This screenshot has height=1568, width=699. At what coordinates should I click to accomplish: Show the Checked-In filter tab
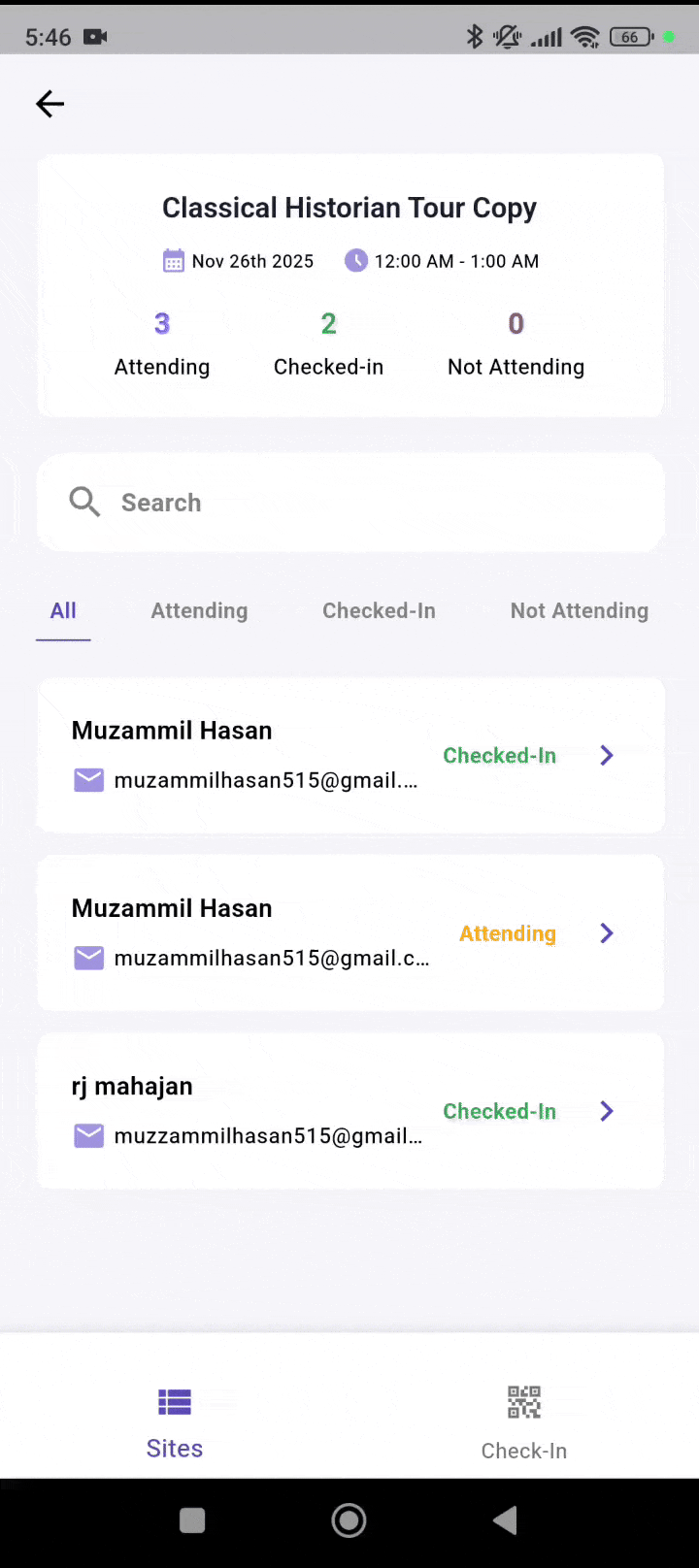point(379,611)
